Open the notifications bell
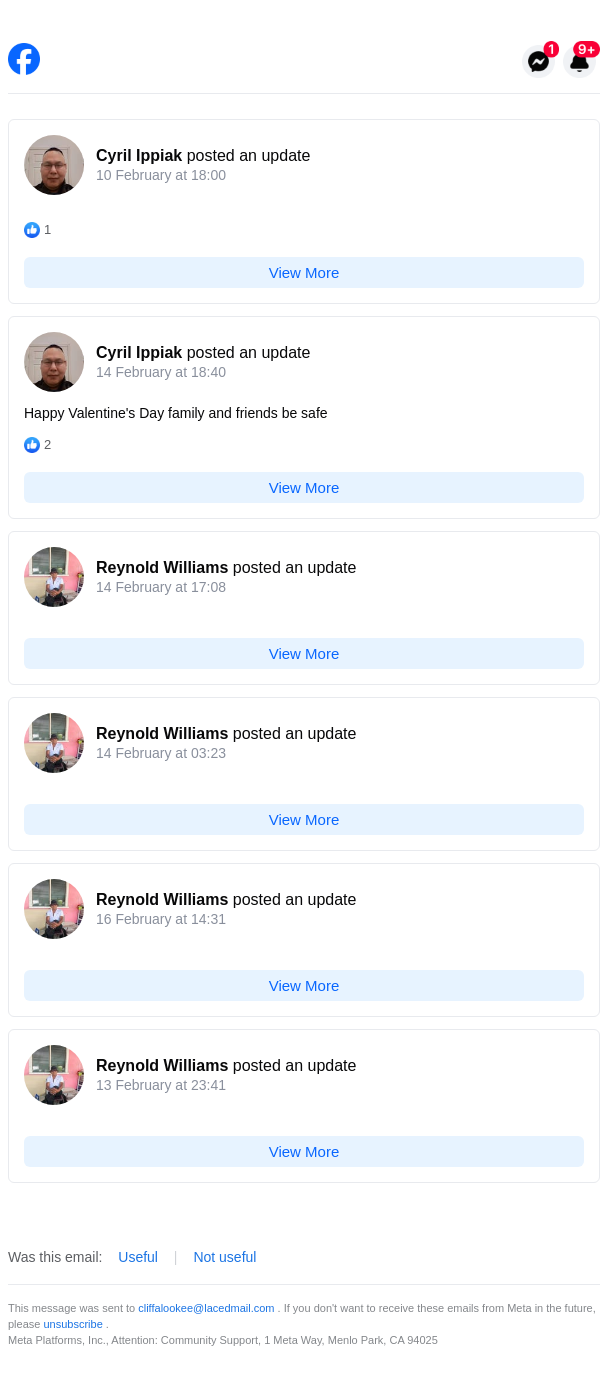This screenshot has width=600, height=1386. coord(579,61)
